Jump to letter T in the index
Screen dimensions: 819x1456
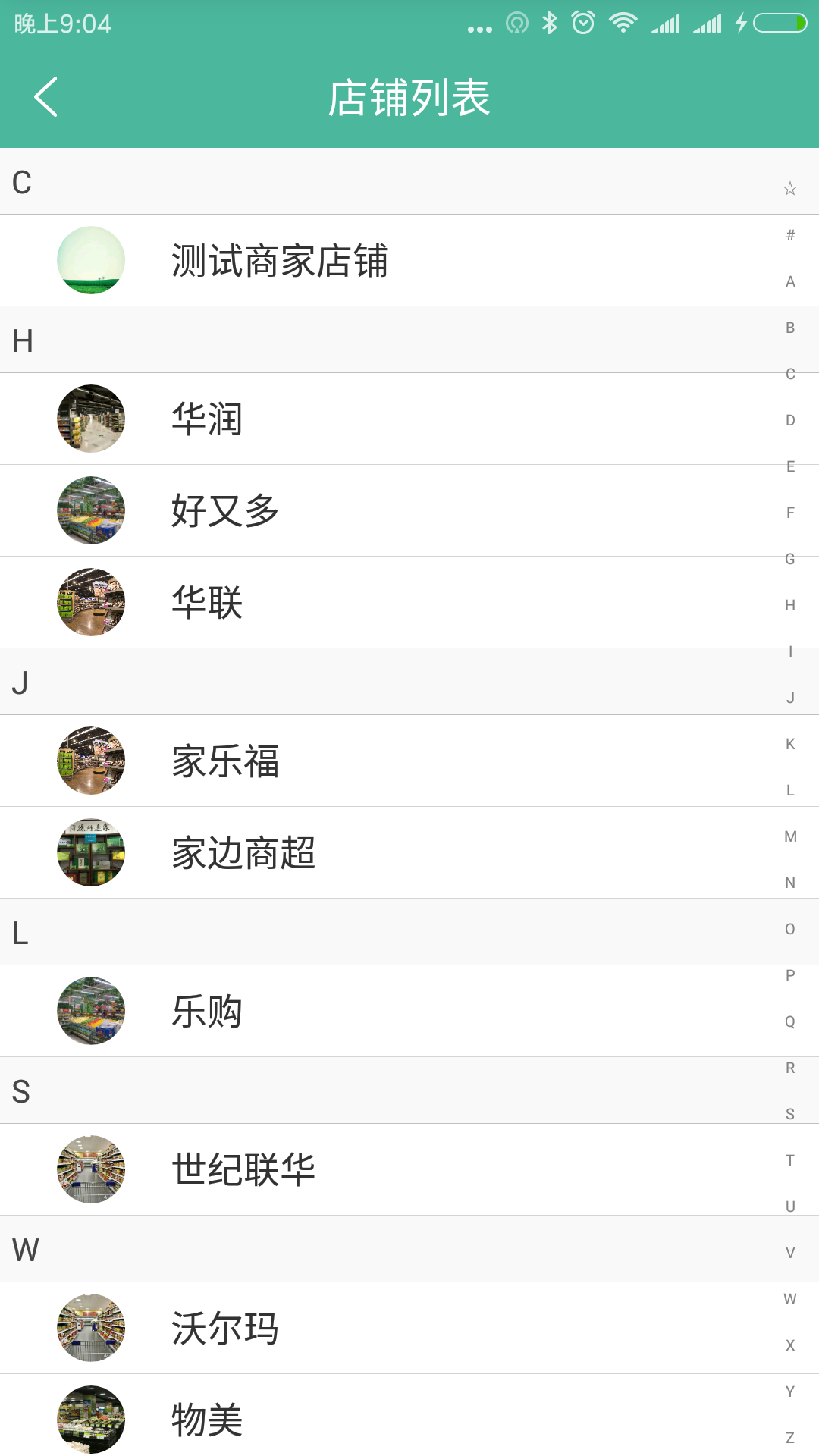click(x=790, y=1160)
